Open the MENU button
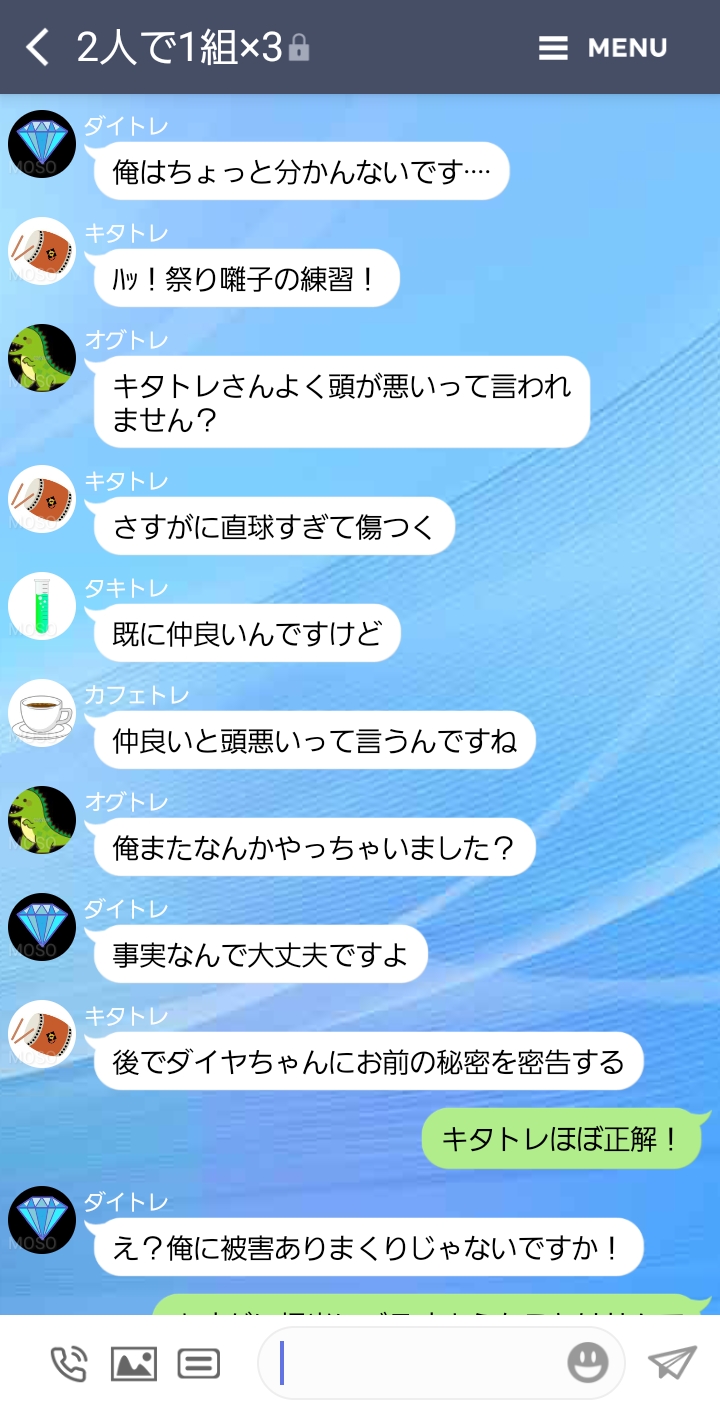This screenshot has height=1411, width=720. [602, 48]
